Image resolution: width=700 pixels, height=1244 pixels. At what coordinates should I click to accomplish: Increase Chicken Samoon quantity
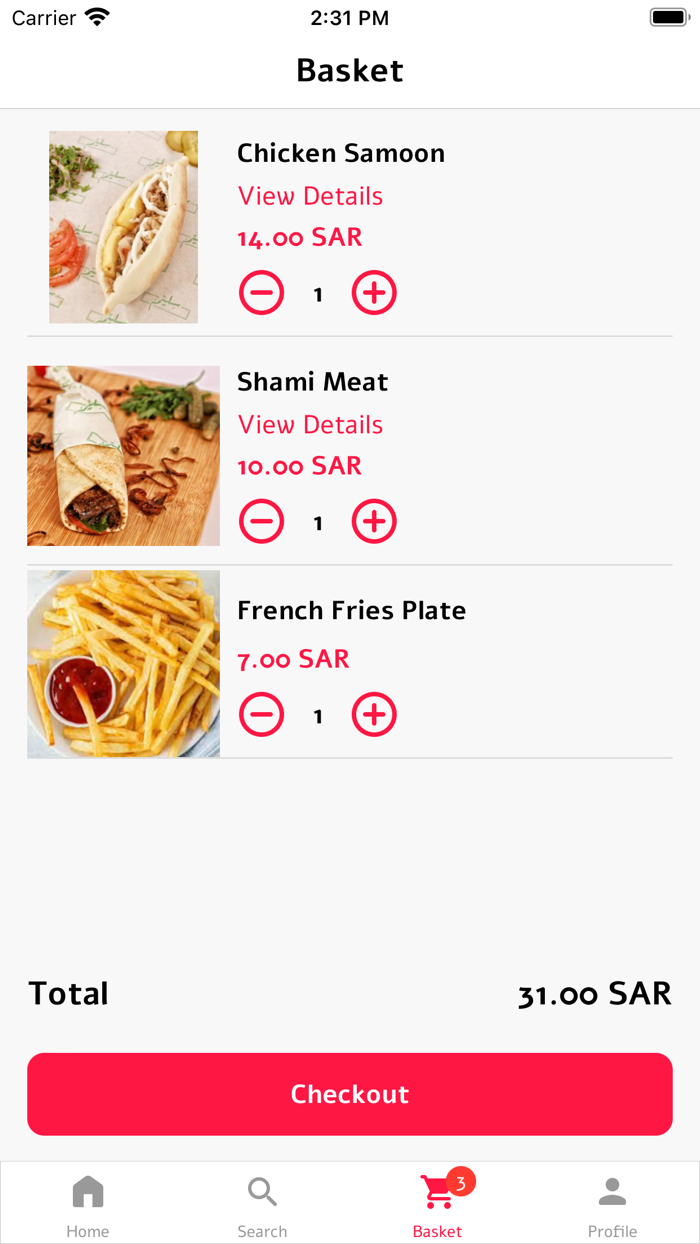(374, 293)
